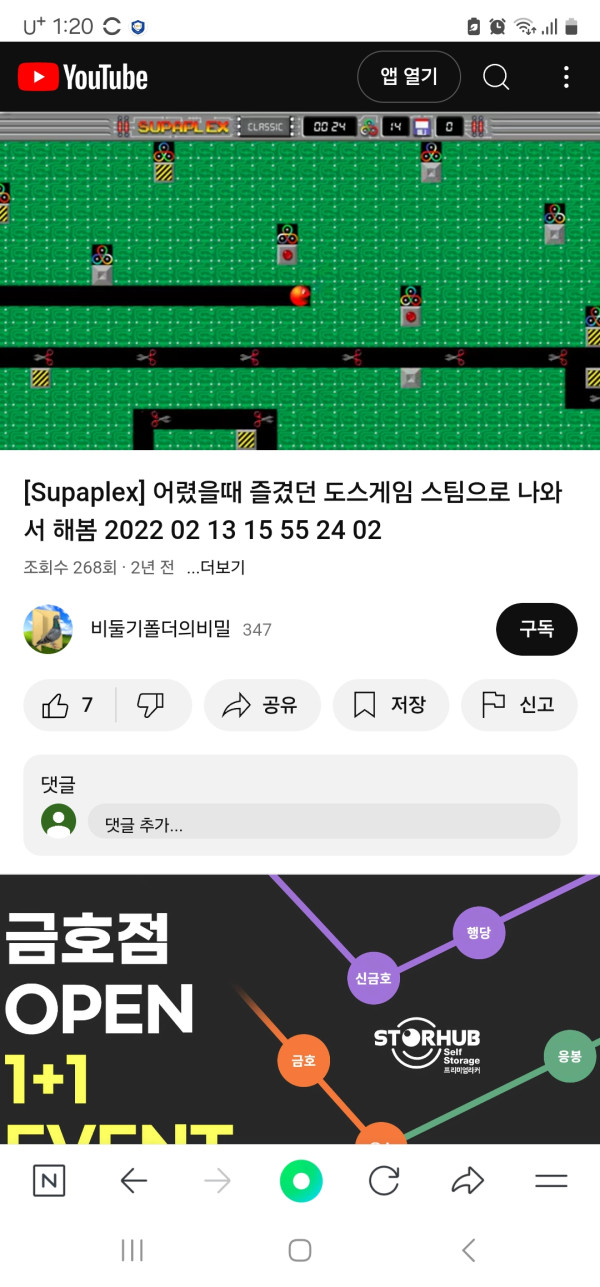Save the video with '저장'
This screenshot has height=1287, width=600.
click(390, 705)
